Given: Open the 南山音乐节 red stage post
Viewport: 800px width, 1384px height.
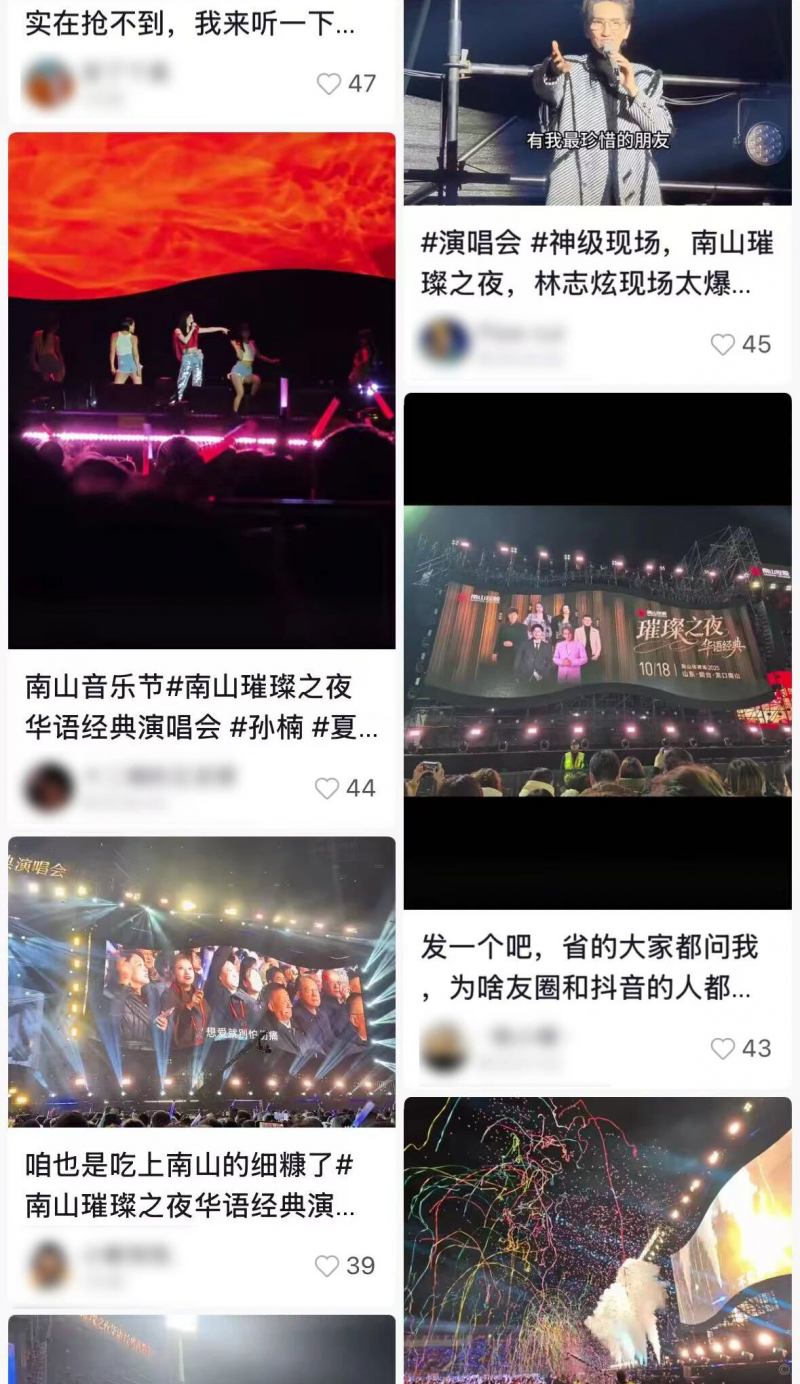Looking at the screenshot, I should point(202,390).
